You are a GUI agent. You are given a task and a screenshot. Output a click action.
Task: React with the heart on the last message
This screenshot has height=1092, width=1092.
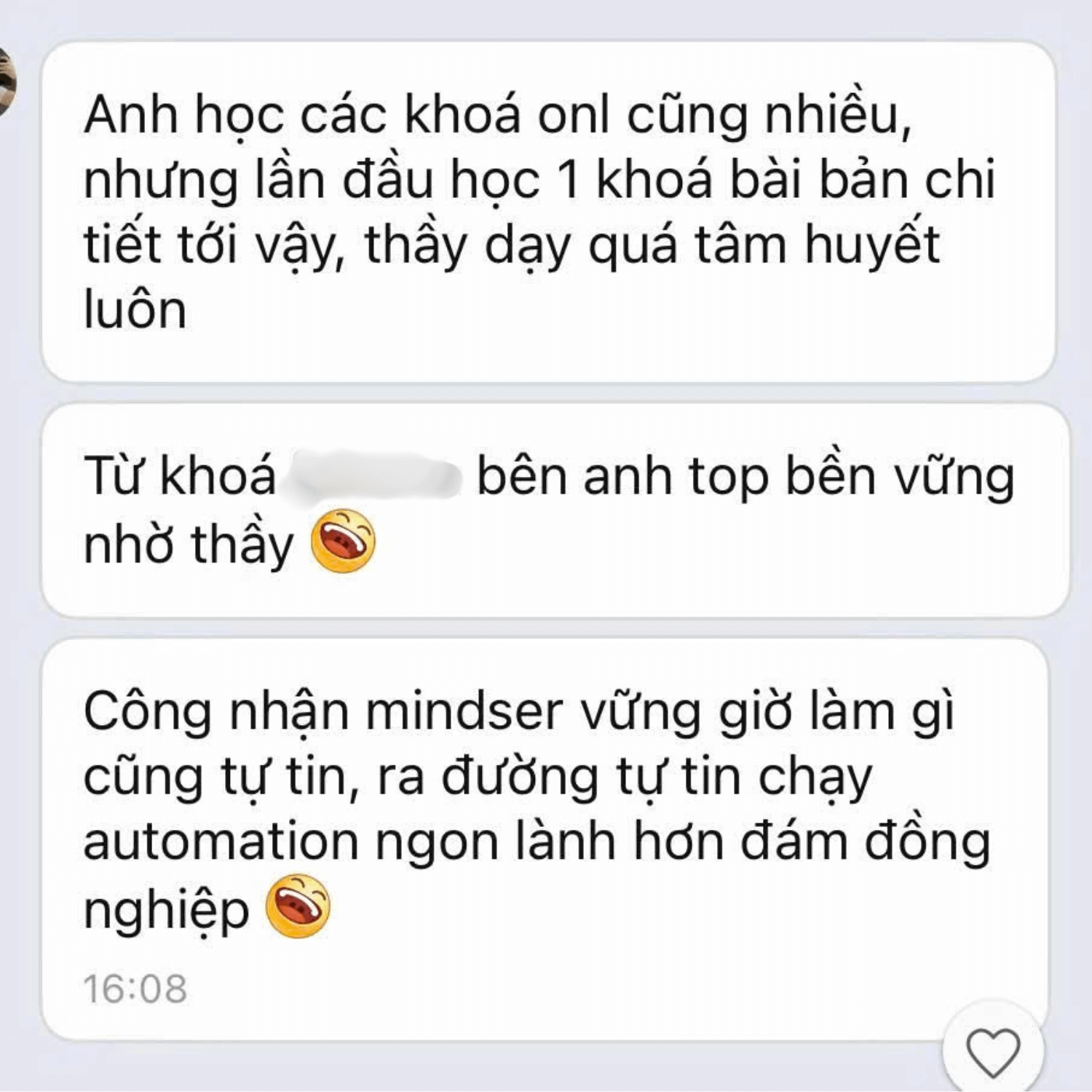pyautogui.click(x=993, y=1052)
